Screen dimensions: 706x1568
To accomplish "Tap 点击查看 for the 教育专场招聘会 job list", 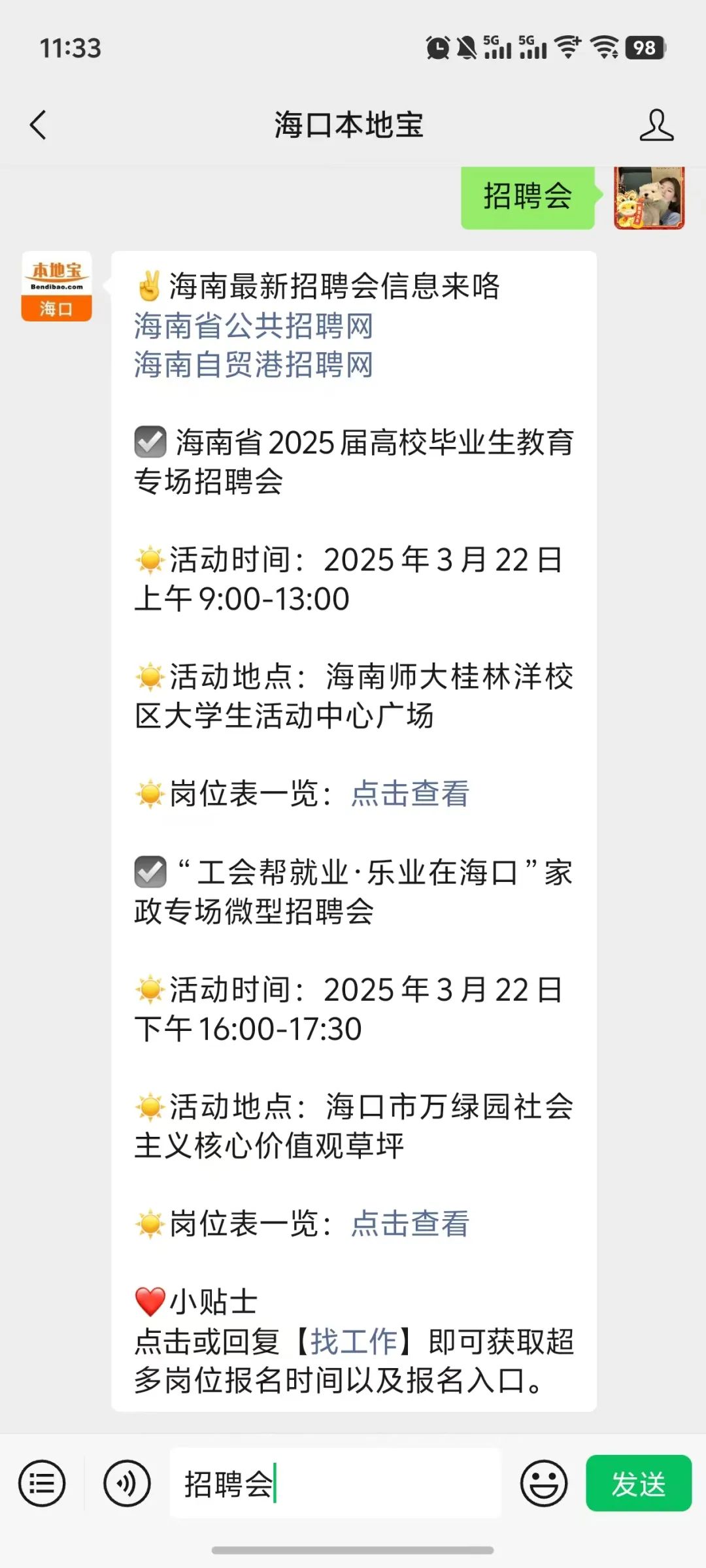I will (x=410, y=794).
